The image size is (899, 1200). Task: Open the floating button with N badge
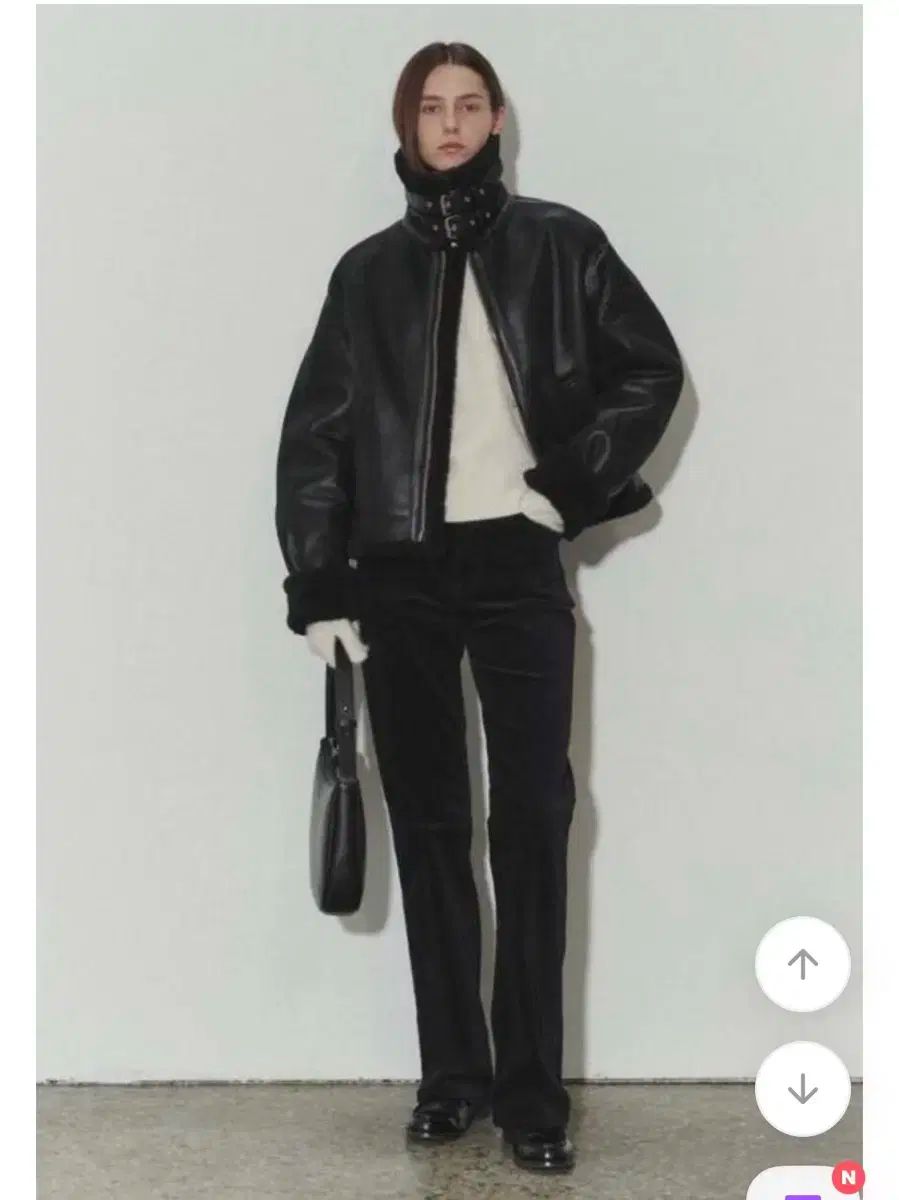pos(805,1187)
